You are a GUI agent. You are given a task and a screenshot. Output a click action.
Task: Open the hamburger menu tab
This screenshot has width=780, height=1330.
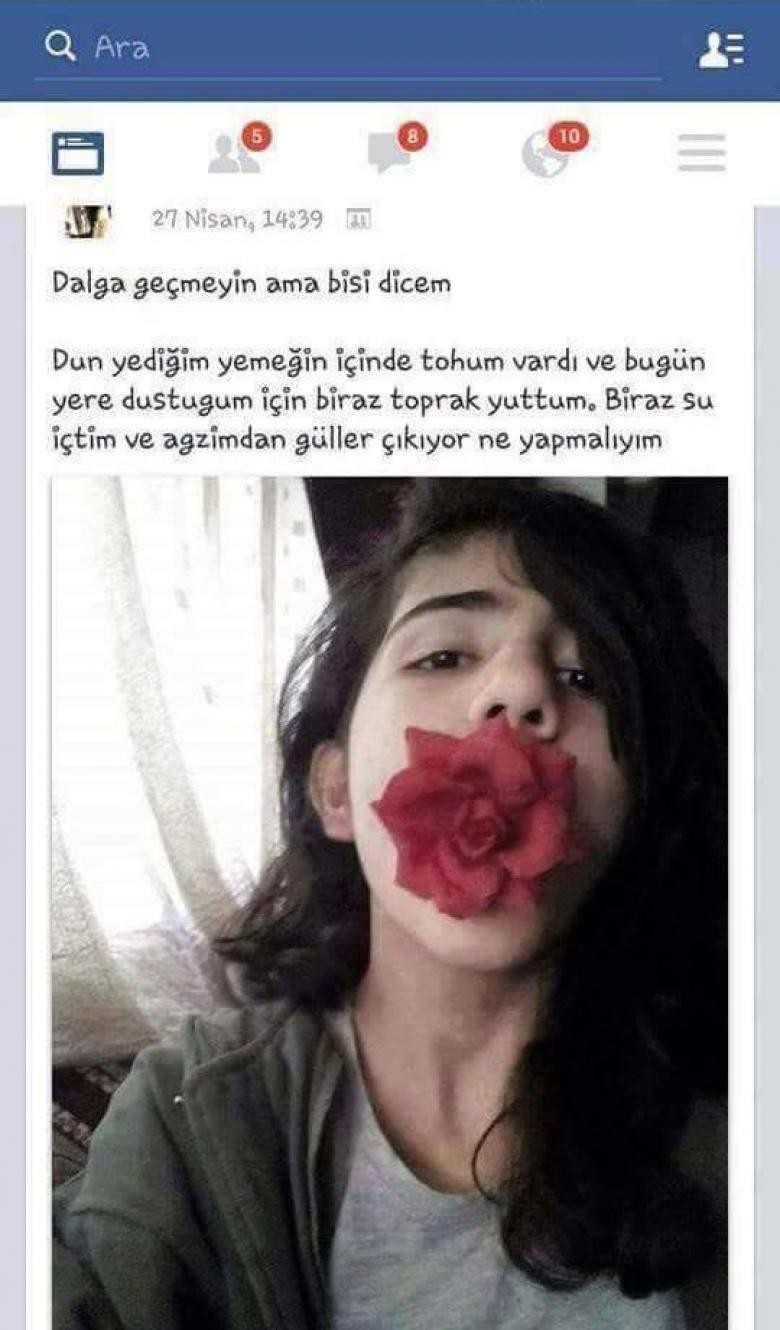701,153
